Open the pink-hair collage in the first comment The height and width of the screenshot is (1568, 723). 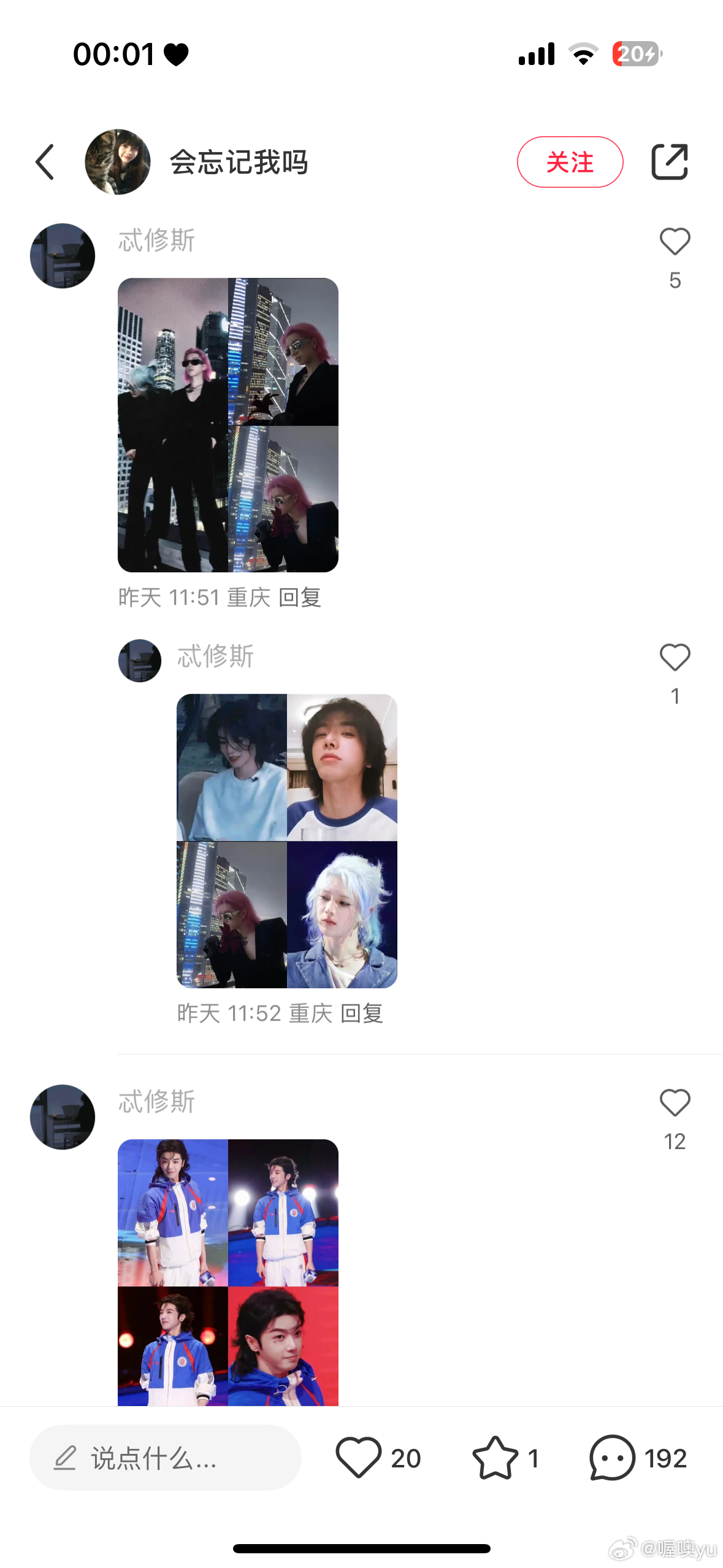coord(228,425)
